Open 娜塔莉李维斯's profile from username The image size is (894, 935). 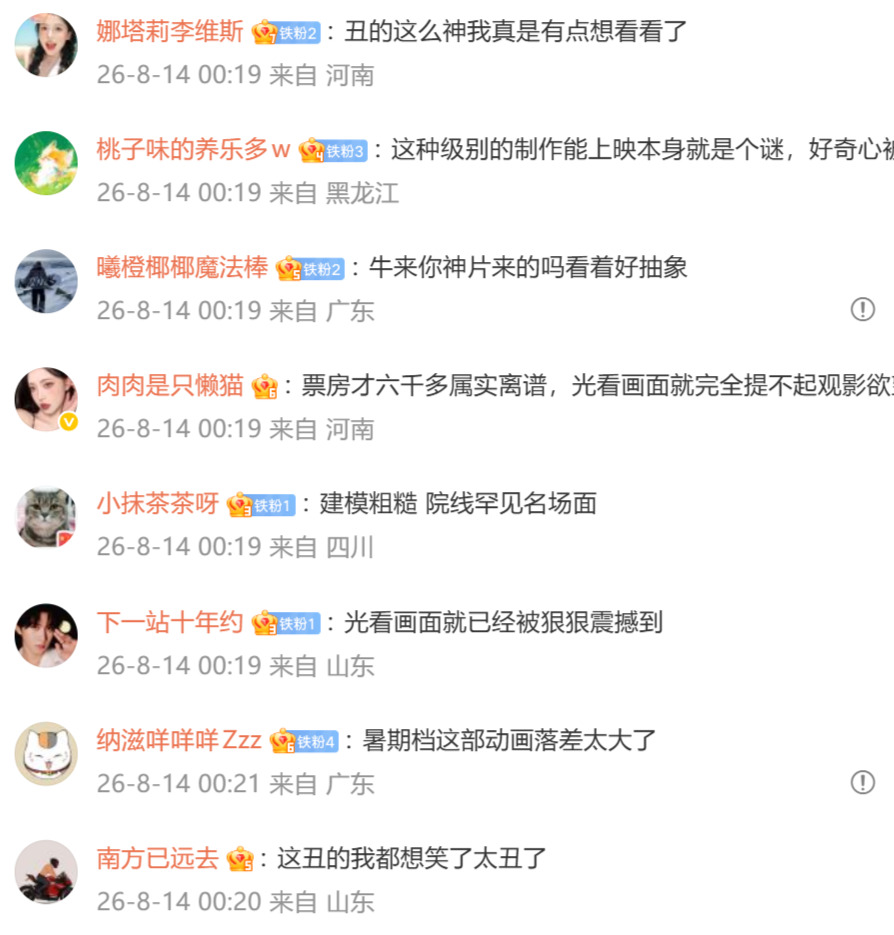(x=170, y=32)
